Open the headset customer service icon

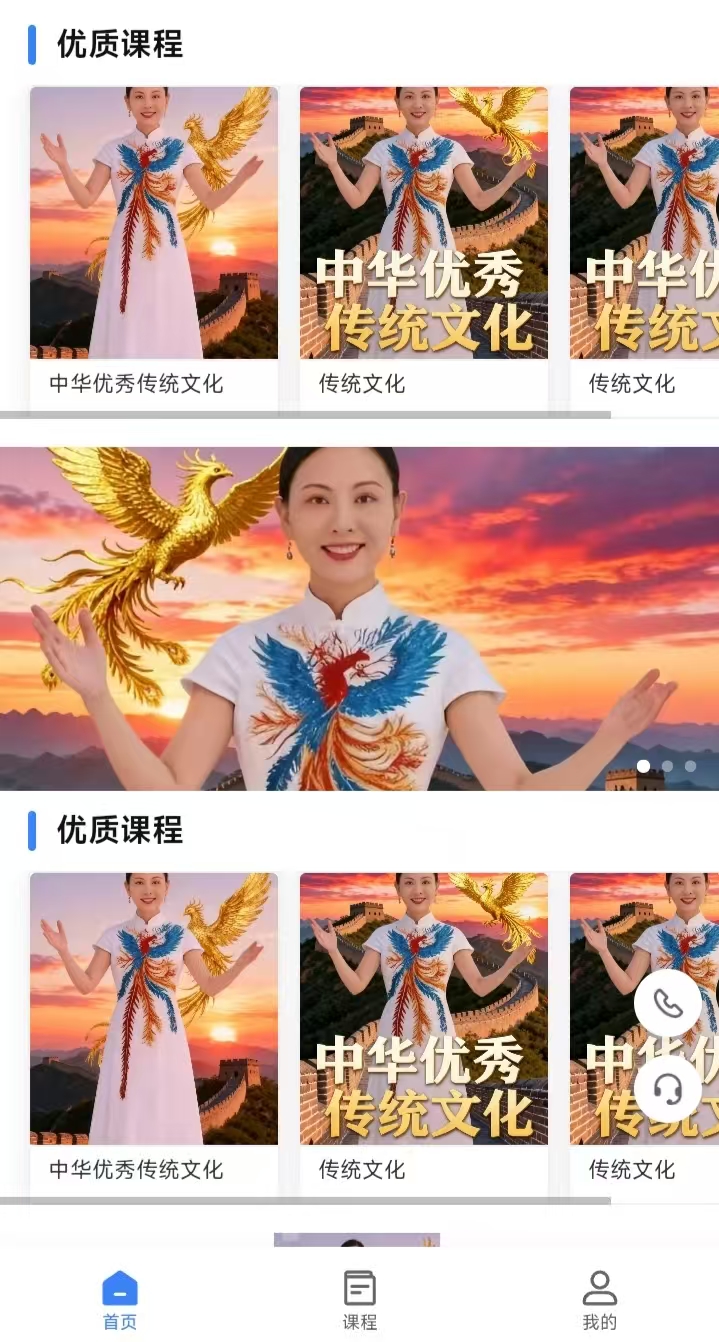tap(668, 1088)
